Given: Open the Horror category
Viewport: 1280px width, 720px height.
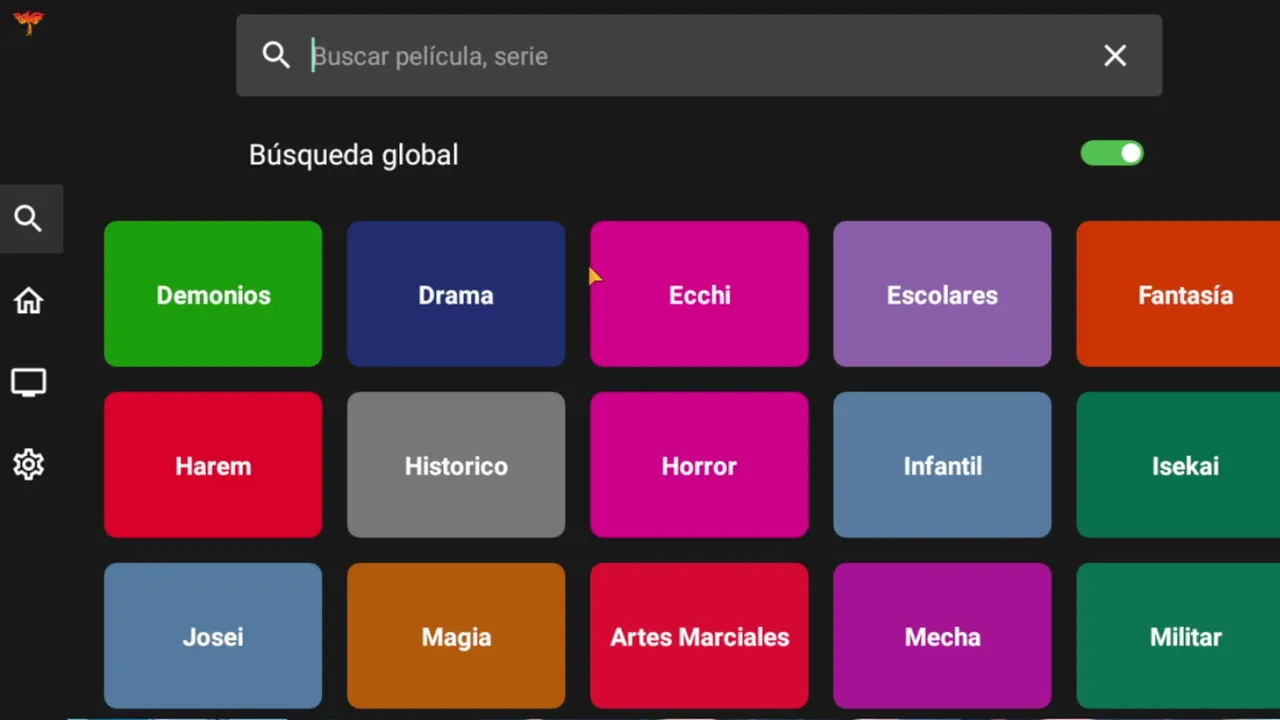Looking at the screenshot, I should tap(699, 465).
